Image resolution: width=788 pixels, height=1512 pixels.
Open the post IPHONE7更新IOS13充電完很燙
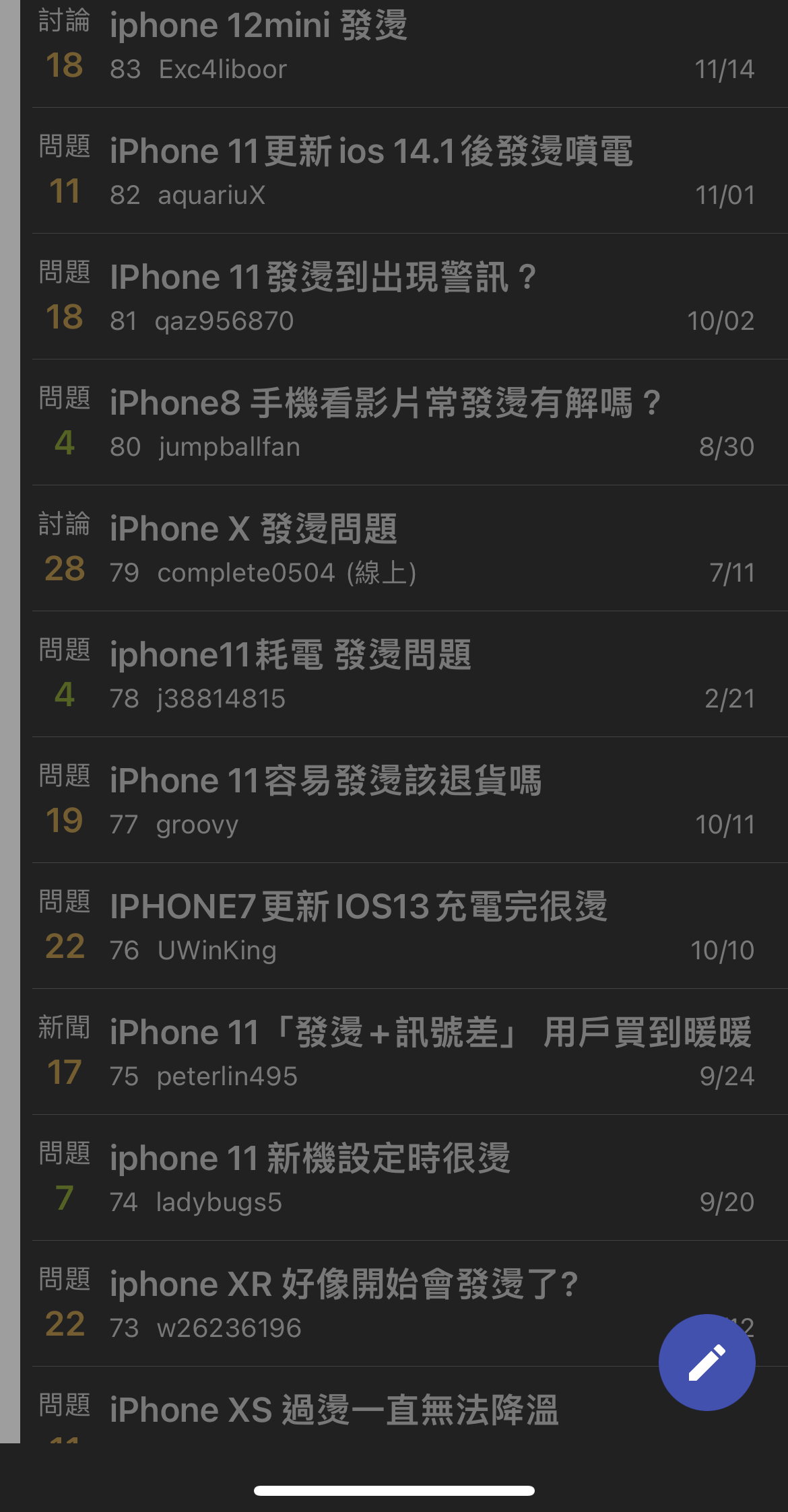tap(358, 907)
